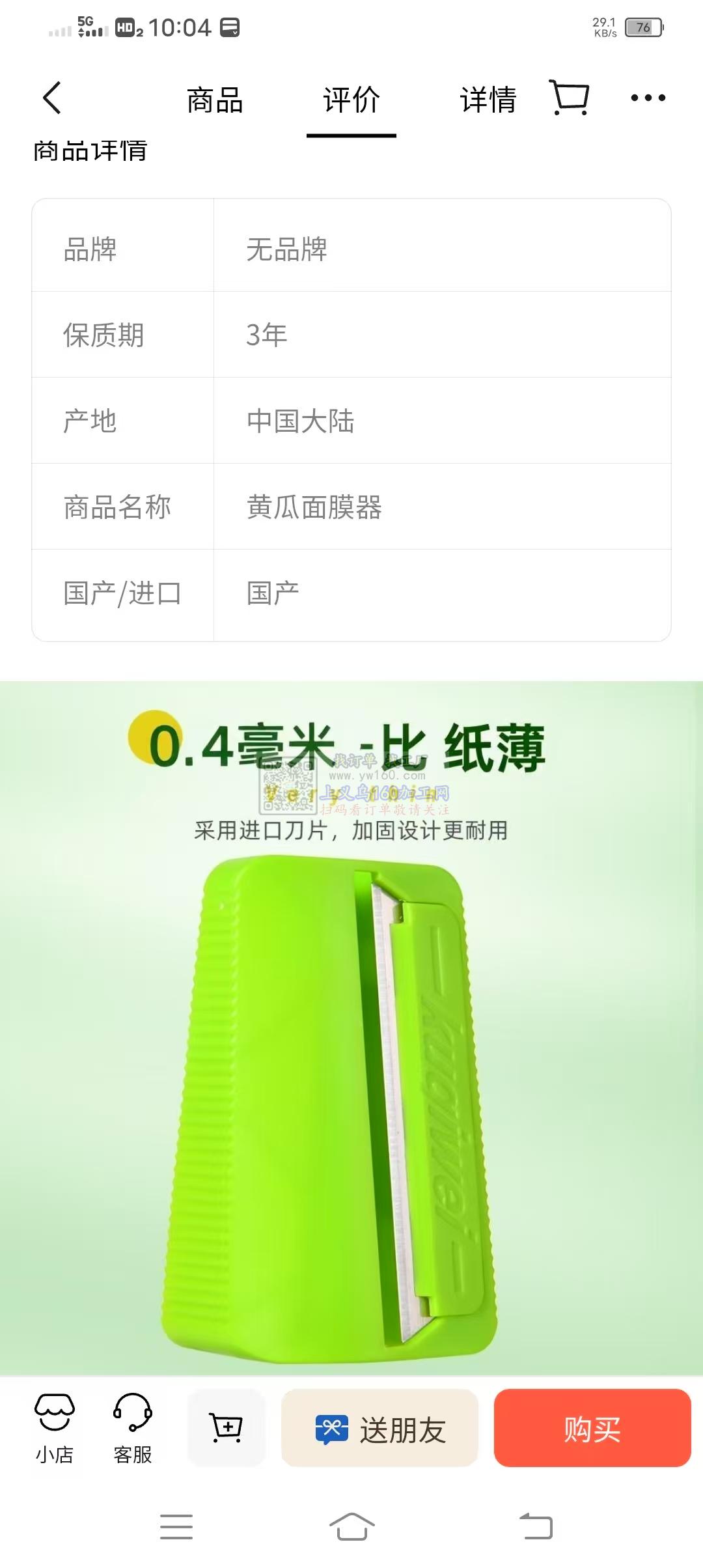Screen dimensions: 703x1568
Task: Go back using the top-left arrow
Action: click(x=52, y=98)
